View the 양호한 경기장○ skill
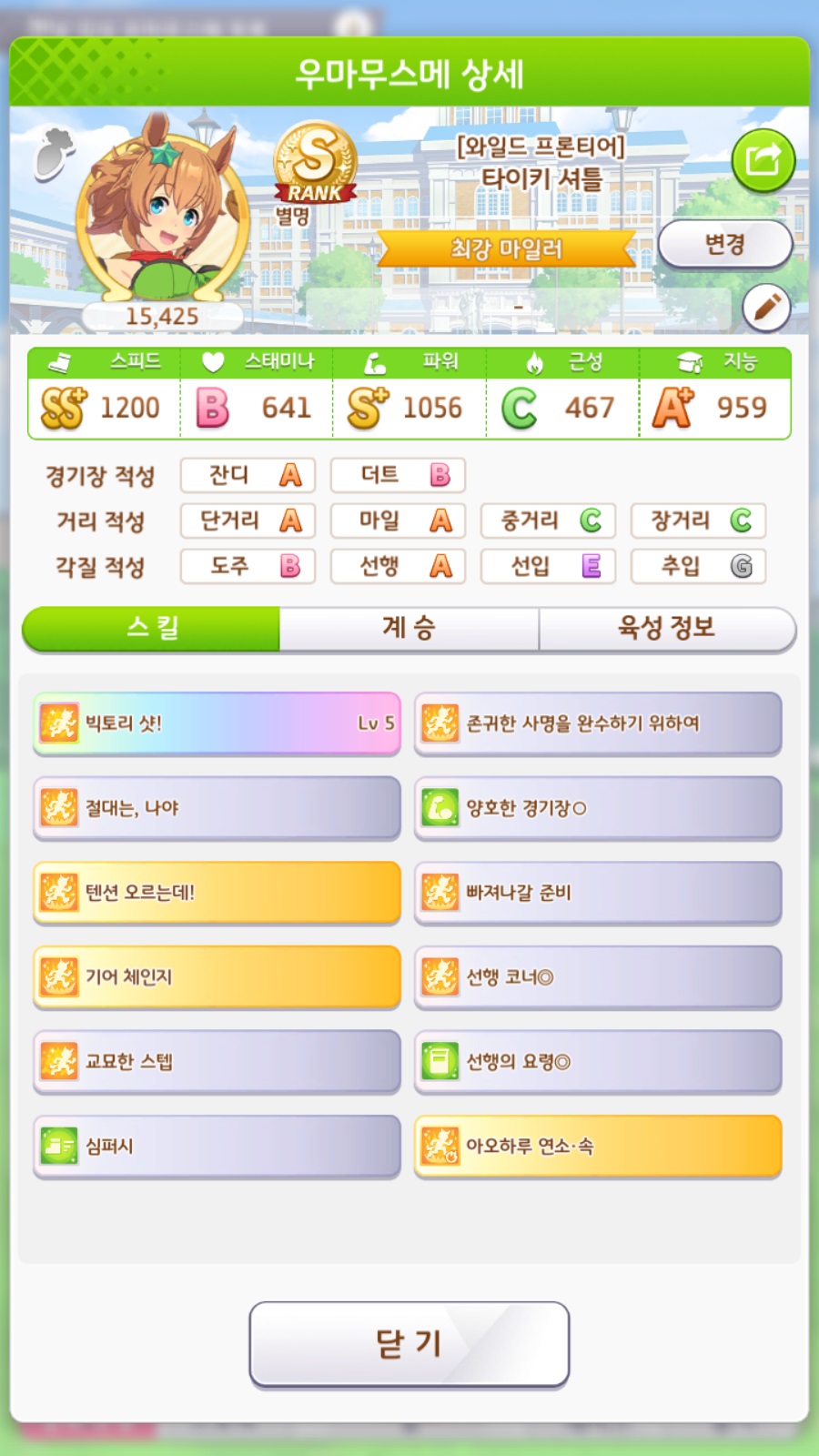The image size is (819, 1456). (598, 808)
